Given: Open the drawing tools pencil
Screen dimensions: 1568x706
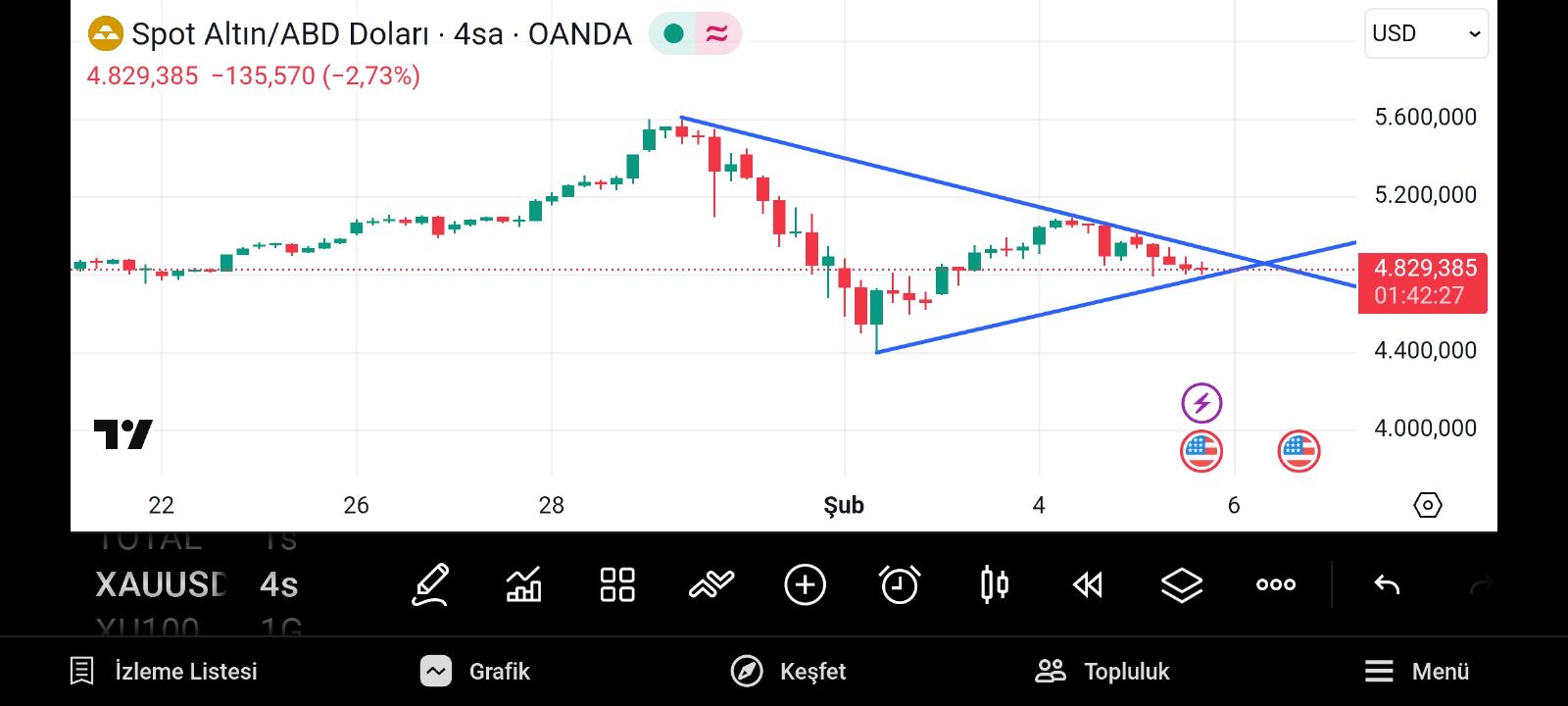Looking at the screenshot, I should point(430,585).
